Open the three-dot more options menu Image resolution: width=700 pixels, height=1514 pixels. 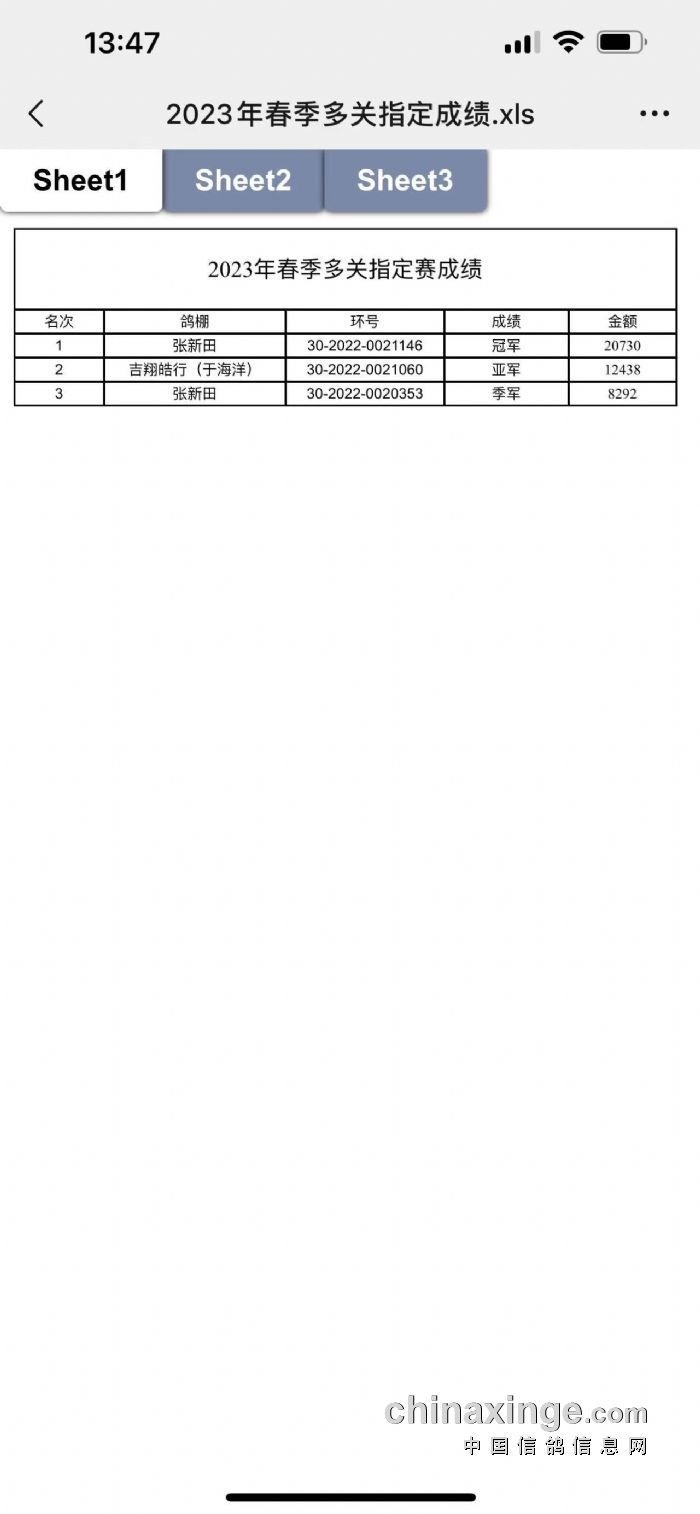click(x=654, y=114)
